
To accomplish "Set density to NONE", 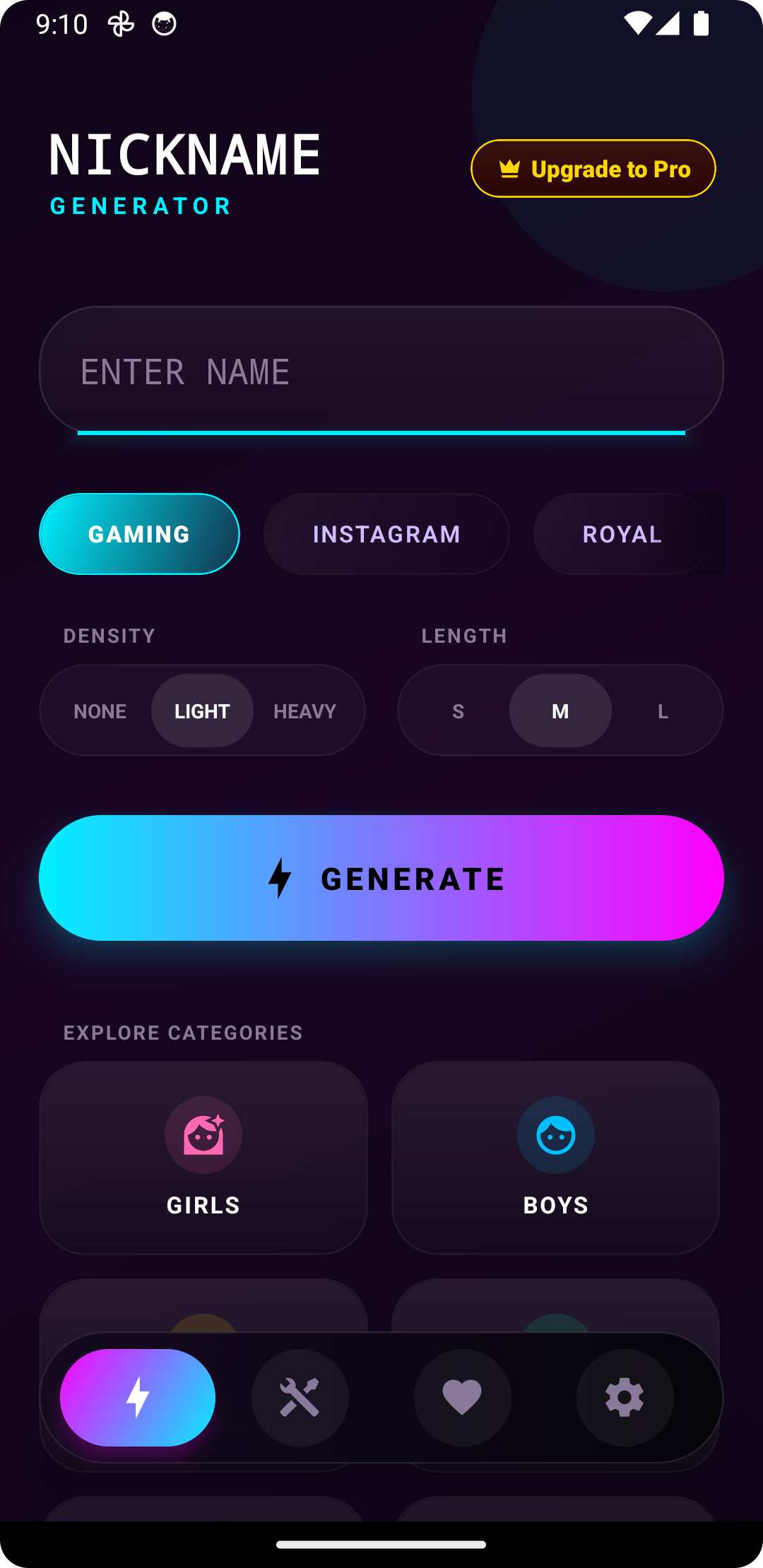I will click(x=100, y=711).
